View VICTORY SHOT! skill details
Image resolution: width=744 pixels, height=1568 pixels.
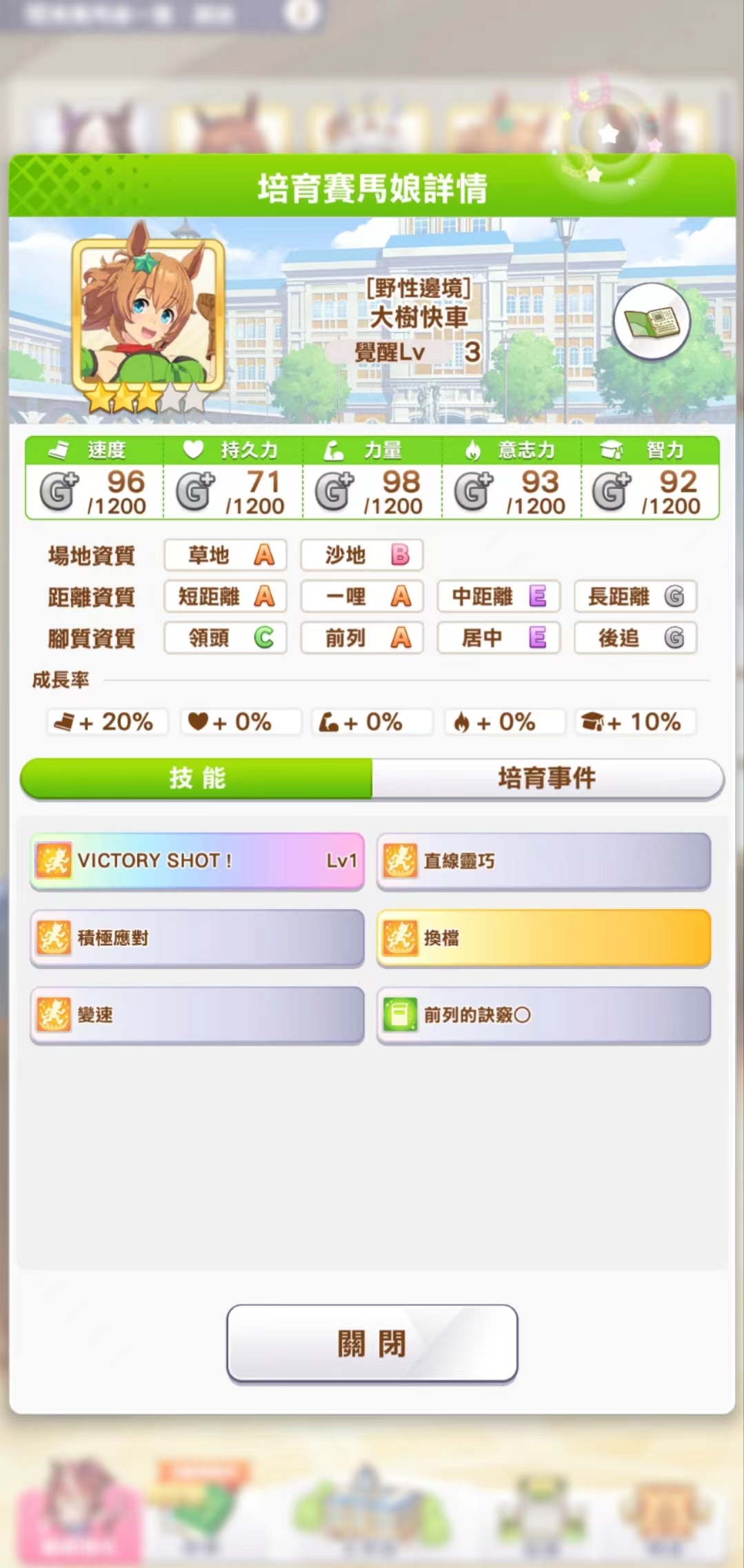[x=197, y=861]
